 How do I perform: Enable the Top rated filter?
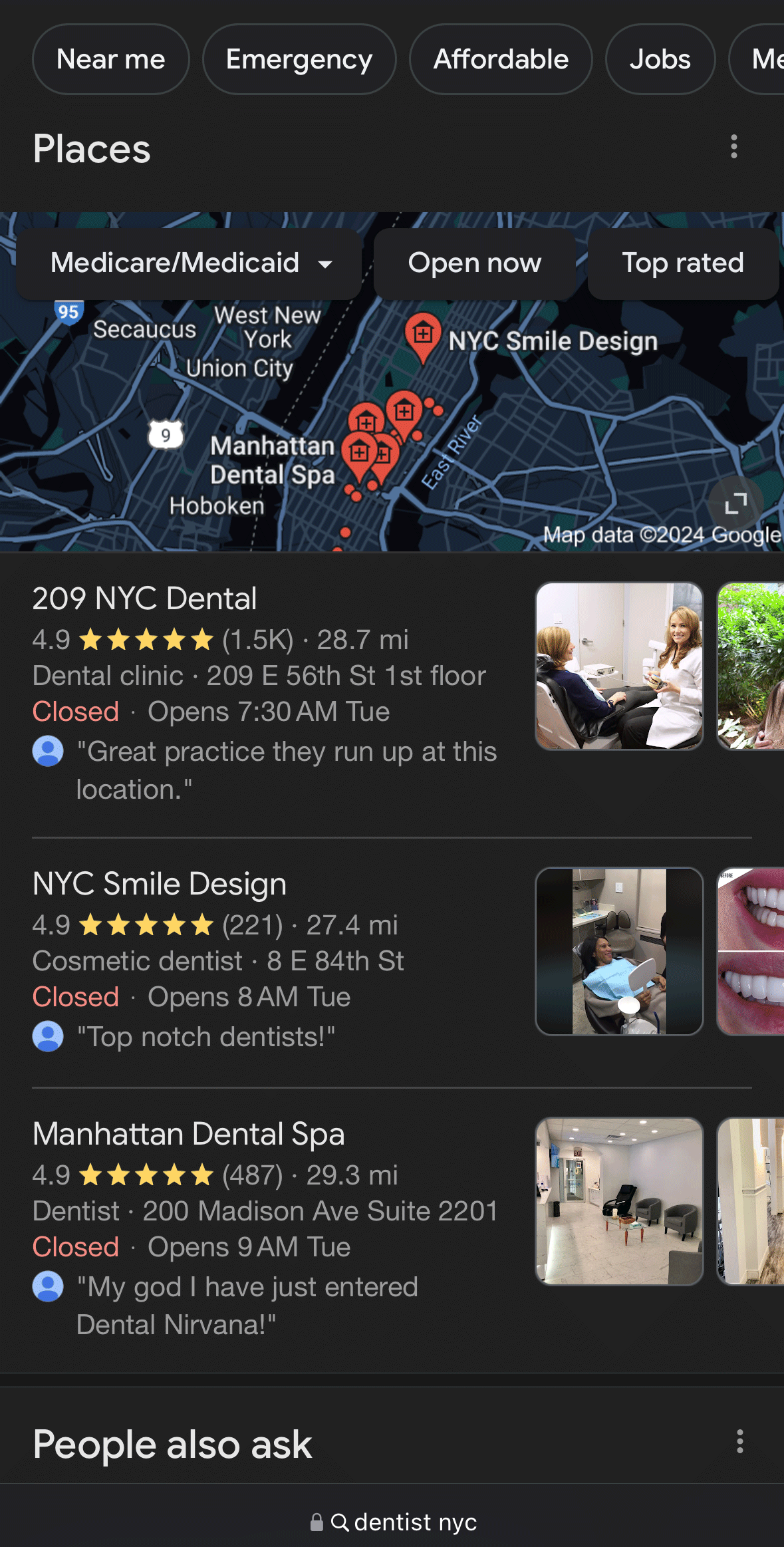[x=683, y=263]
